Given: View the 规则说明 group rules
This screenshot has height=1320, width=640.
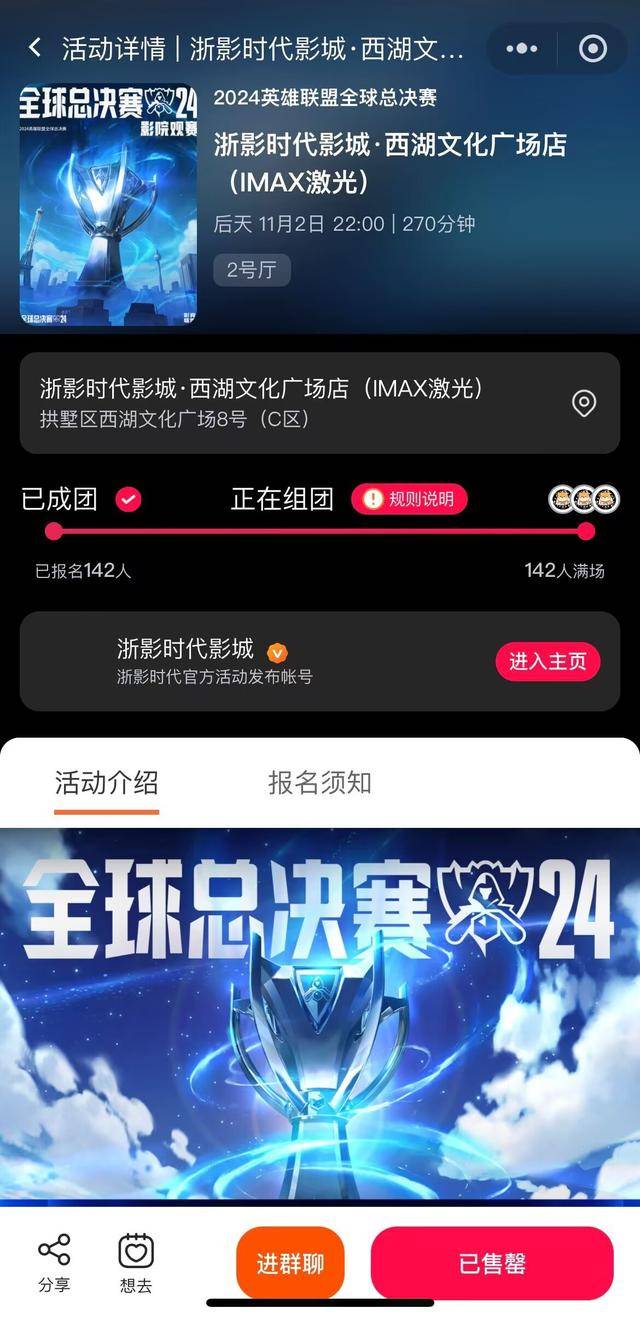Looking at the screenshot, I should point(409,499).
